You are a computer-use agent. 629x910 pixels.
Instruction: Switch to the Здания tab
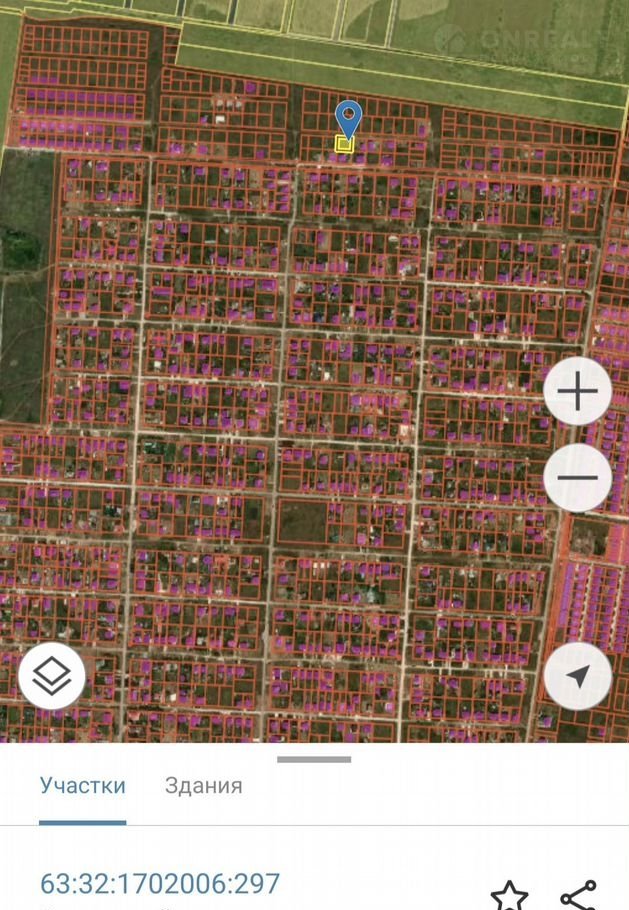(x=203, y=785)
